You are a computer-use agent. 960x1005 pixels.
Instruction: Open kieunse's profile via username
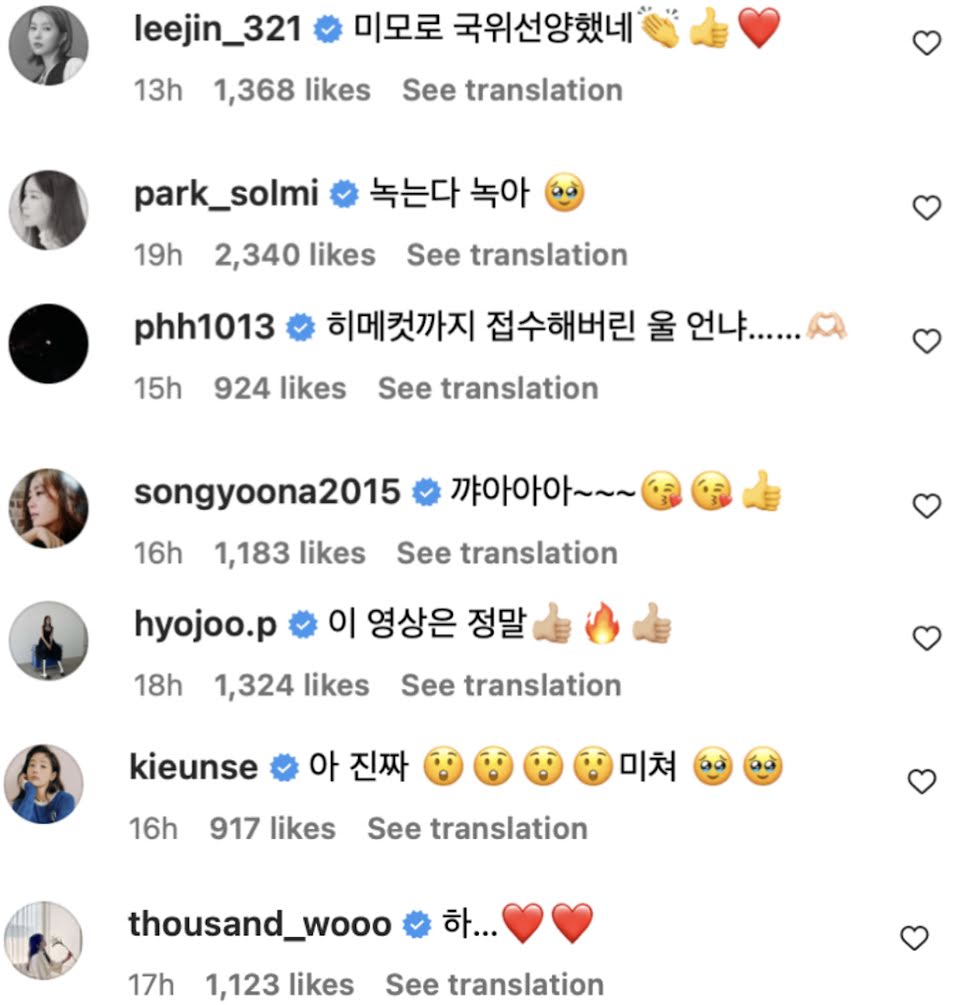pos(194,767)
